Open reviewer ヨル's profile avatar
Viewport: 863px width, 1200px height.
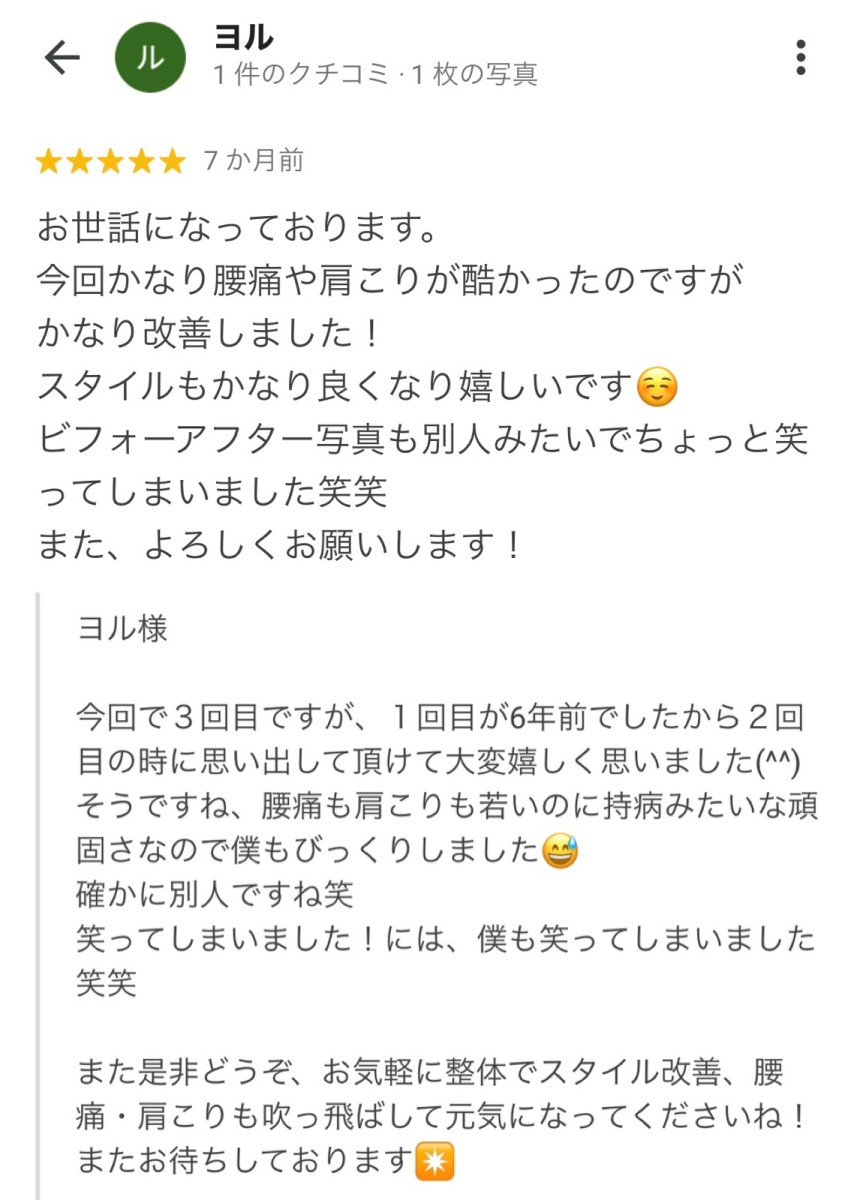coord(150,57)
